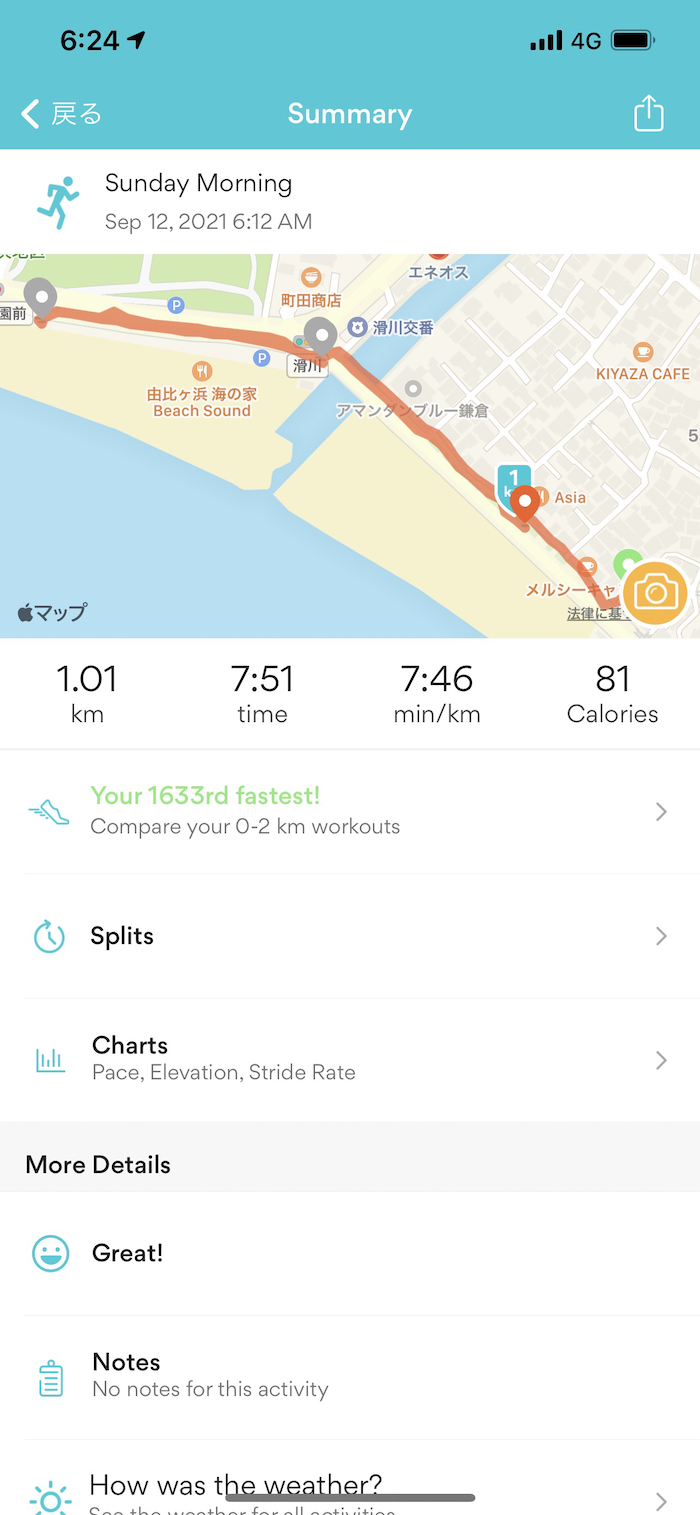This screenshot has height=1515, width=700.
Task: Open How was the weather row
Action: [350, 1490]
